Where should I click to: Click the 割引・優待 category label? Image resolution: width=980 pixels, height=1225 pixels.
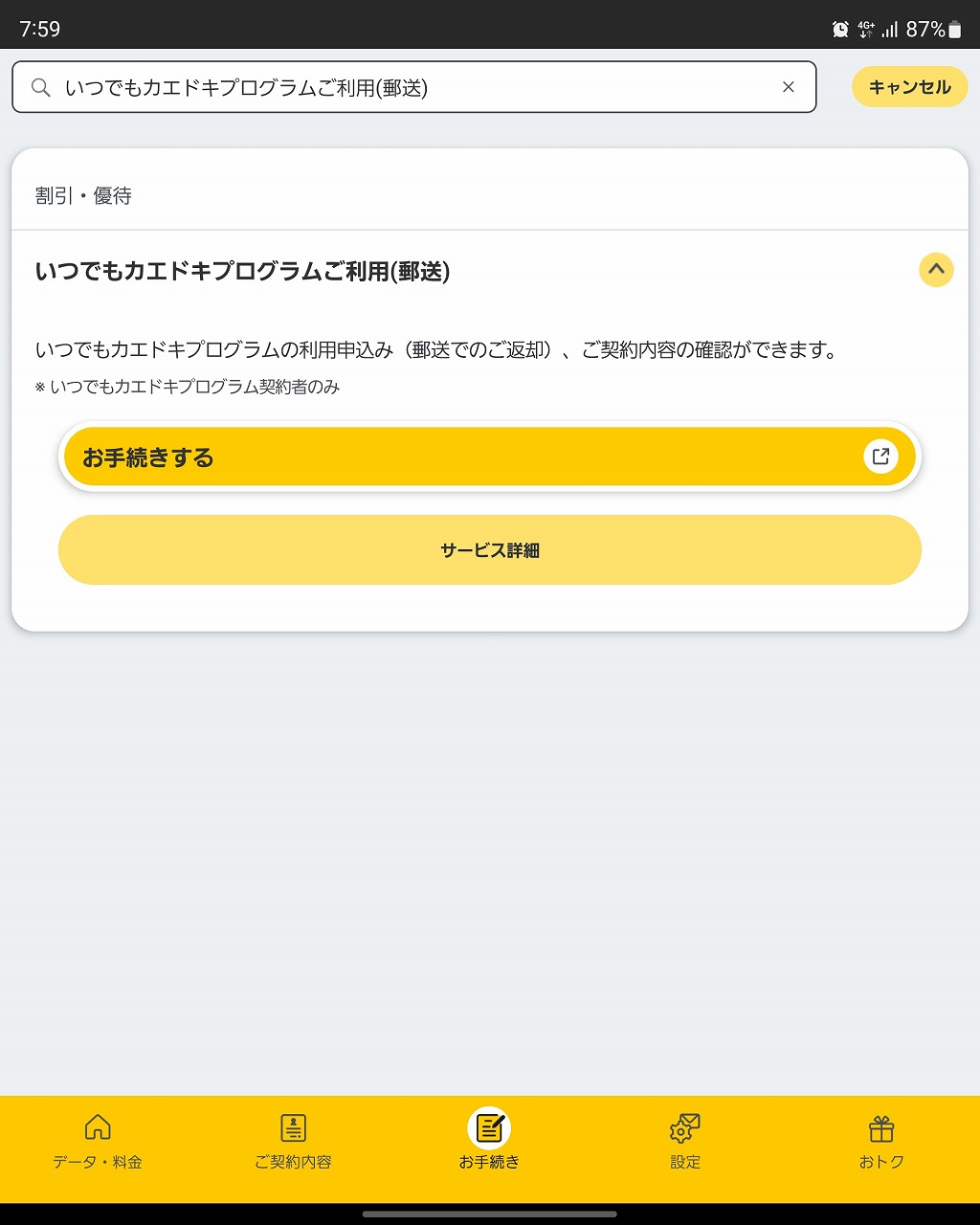coord(83,195)
